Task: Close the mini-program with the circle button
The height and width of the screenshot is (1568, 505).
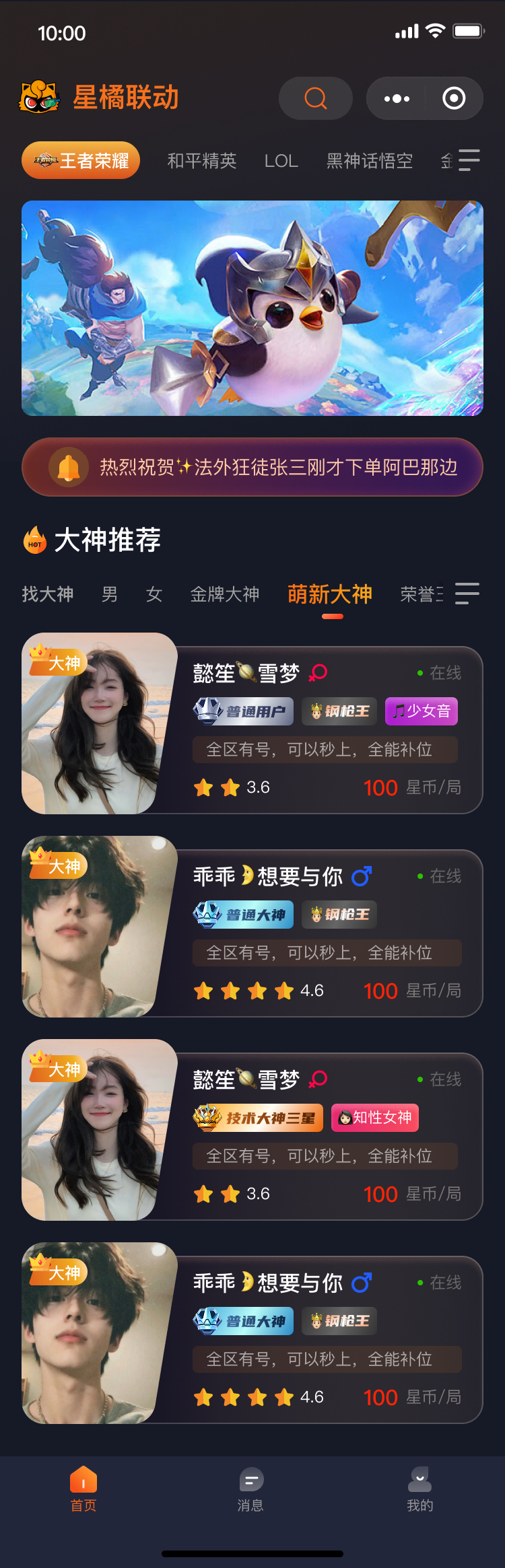Action: [x=454, y=98]
